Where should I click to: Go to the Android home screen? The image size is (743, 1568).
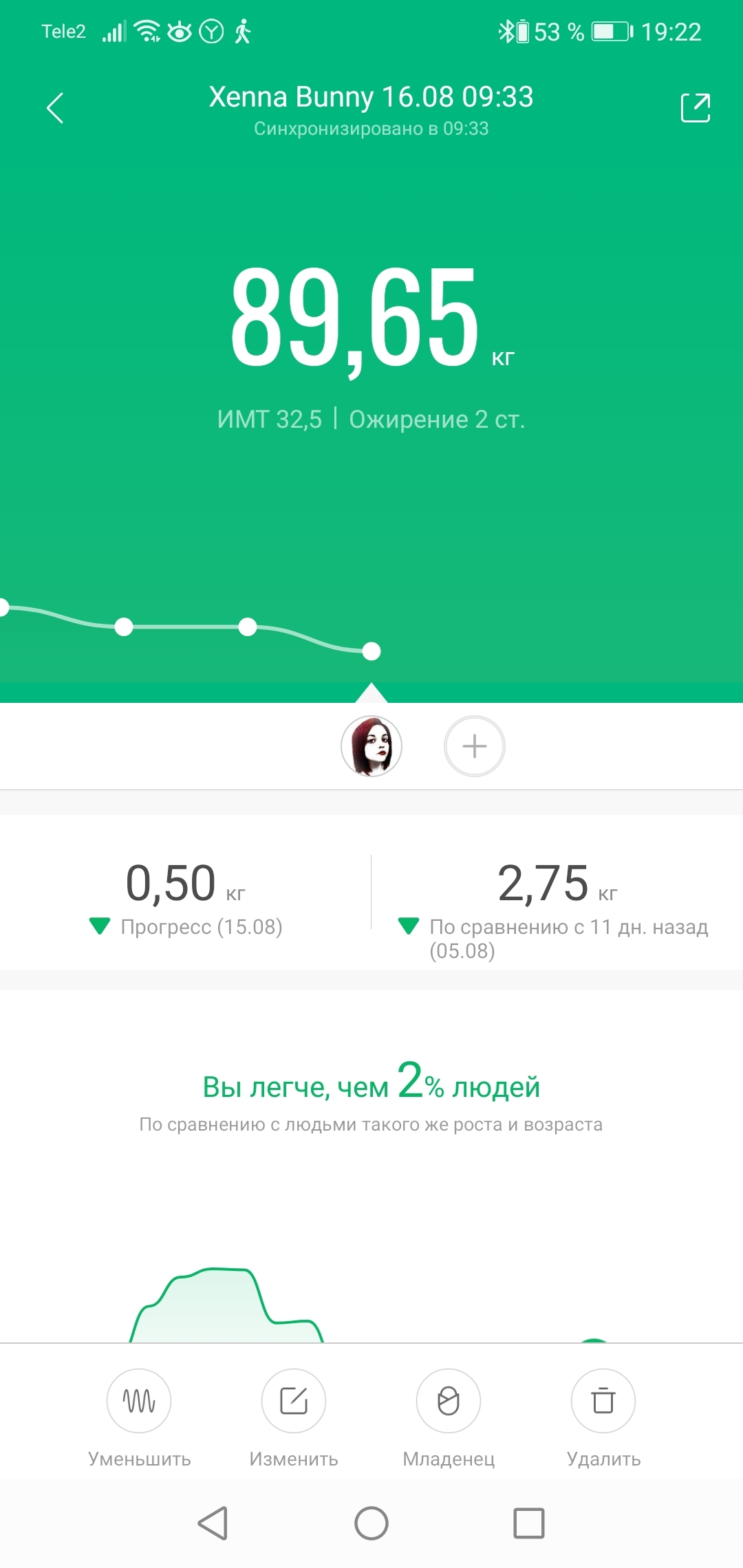click(371, 1523)
